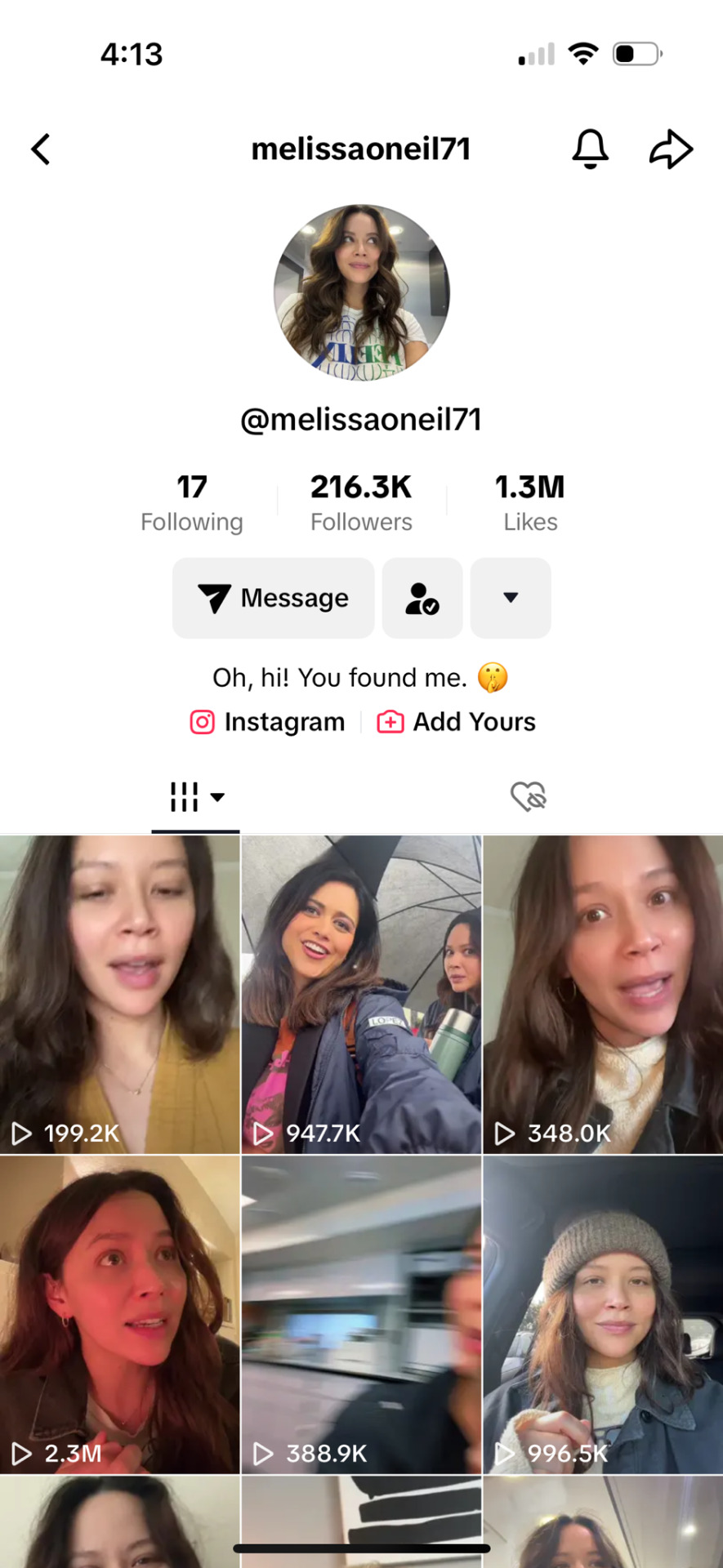Open the Instagram link
The height and width of the screenshot is (1568, 723).
pyautogui.click(x=268, y=722)
